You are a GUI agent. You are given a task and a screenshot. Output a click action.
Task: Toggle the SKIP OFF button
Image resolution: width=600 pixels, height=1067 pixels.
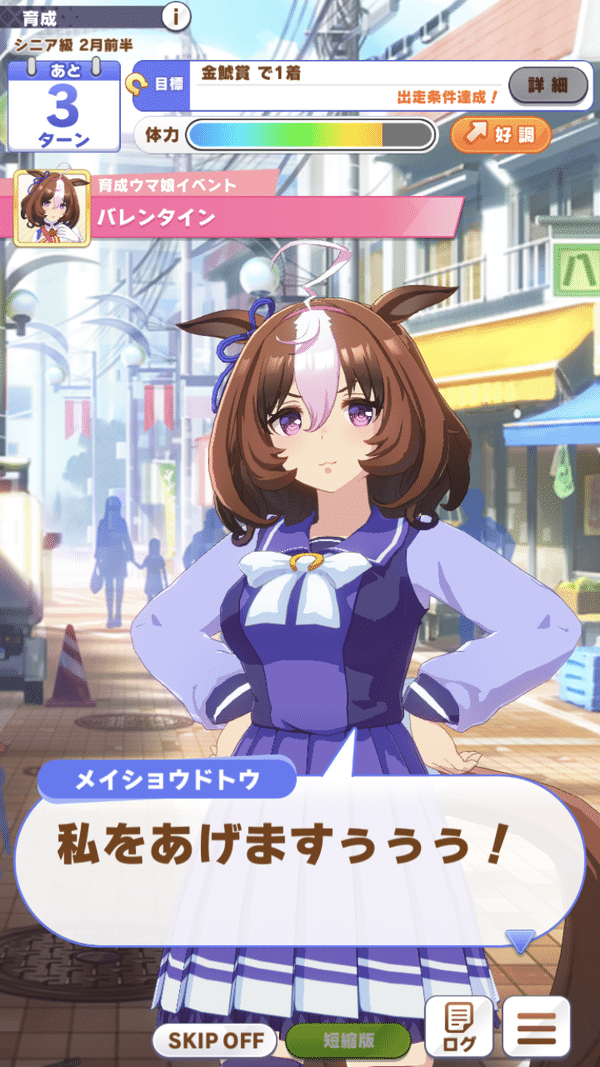[214, 1040]
